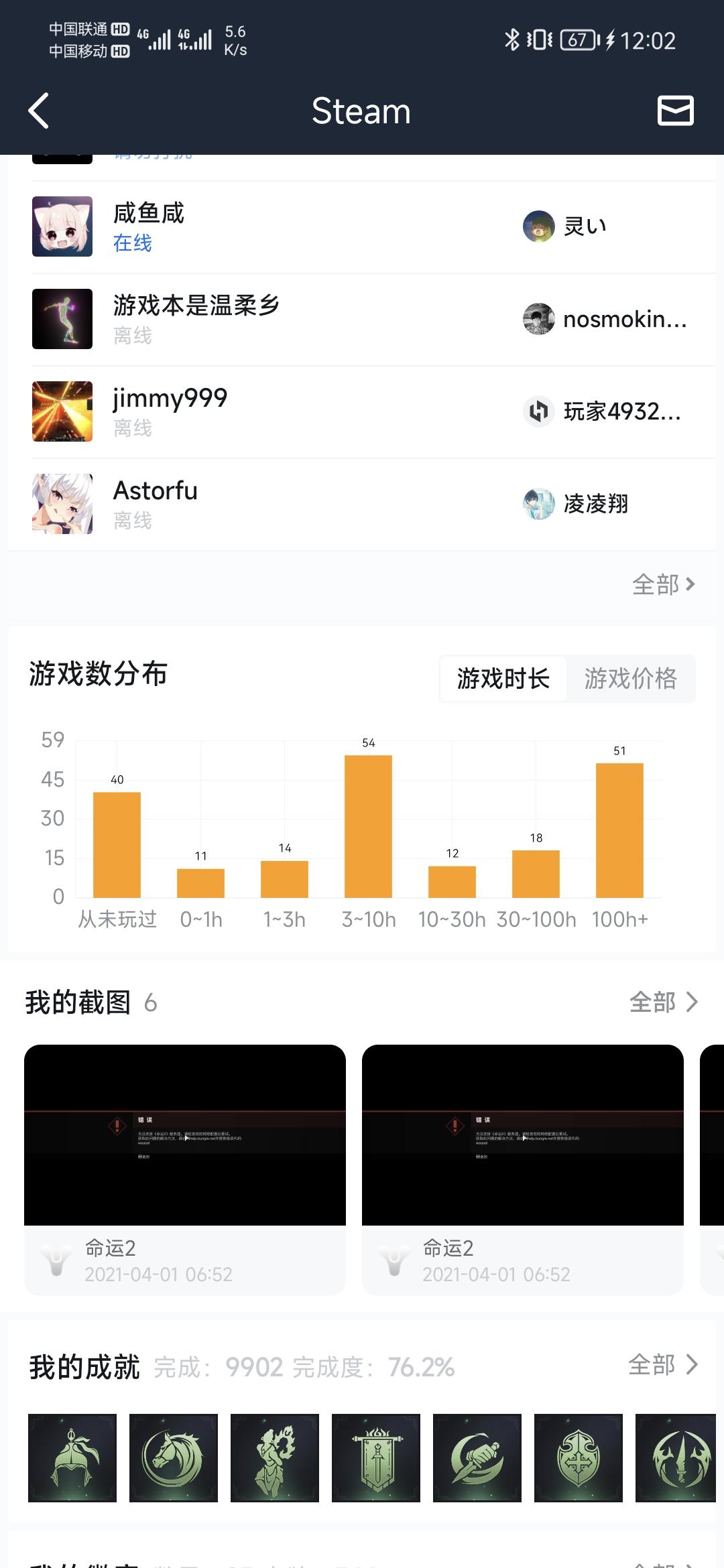Expand 全部 in the friends list section
Image resolution: width=724 pixels, height=1568 pixels.
(x=665, y=585)
